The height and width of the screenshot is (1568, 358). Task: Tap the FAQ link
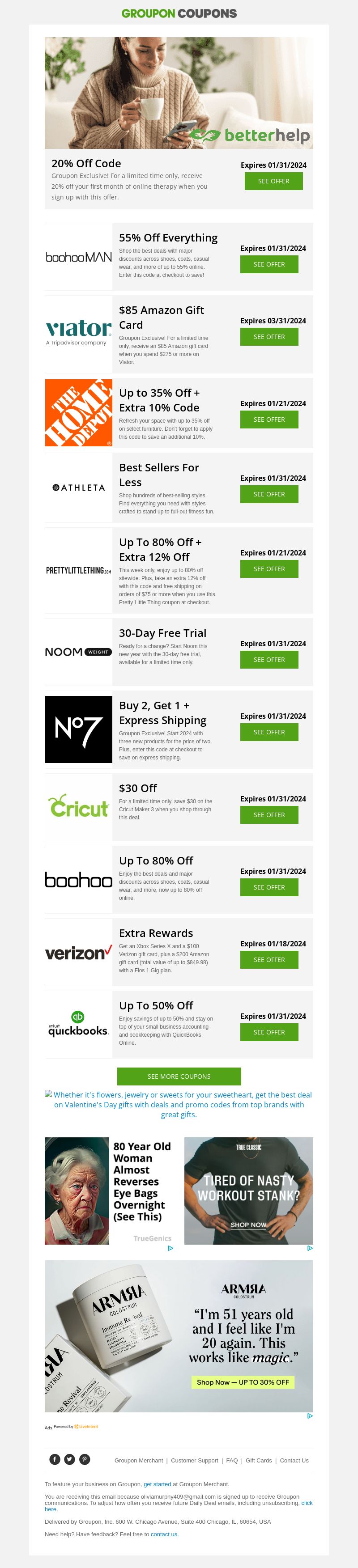232,1460
